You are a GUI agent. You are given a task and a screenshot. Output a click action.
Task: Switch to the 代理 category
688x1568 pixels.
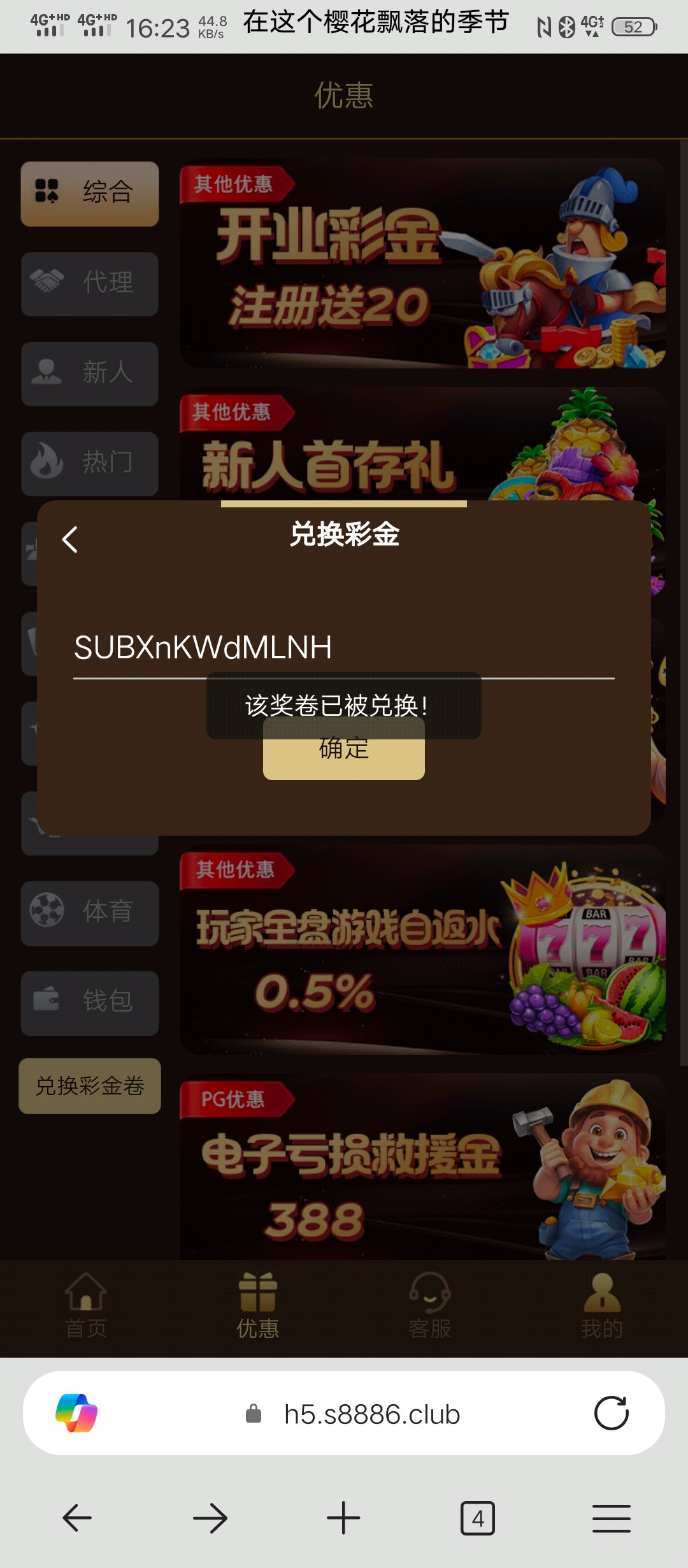tap(90, 284)
